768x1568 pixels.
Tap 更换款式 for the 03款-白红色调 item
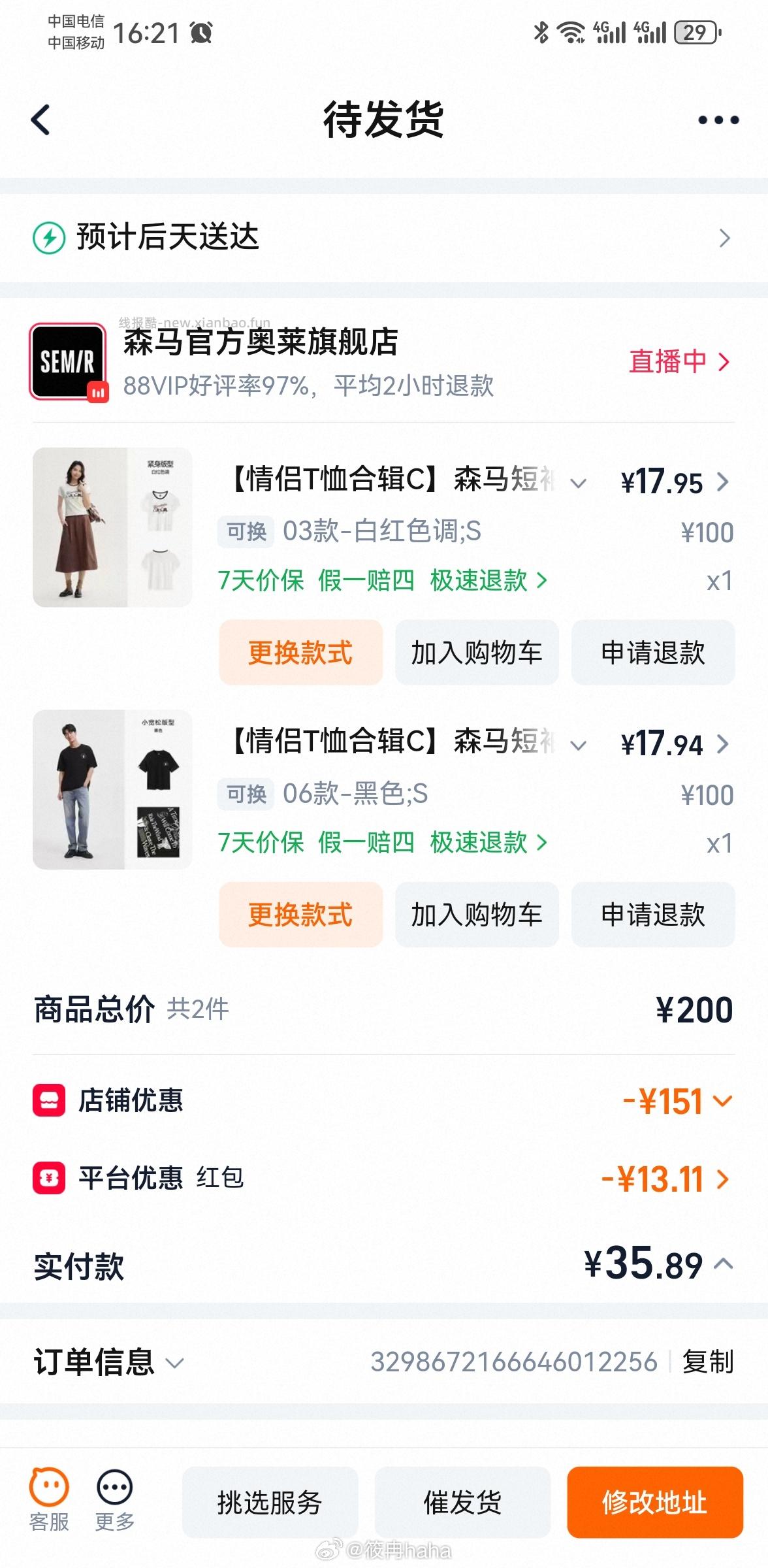point(300,653)
